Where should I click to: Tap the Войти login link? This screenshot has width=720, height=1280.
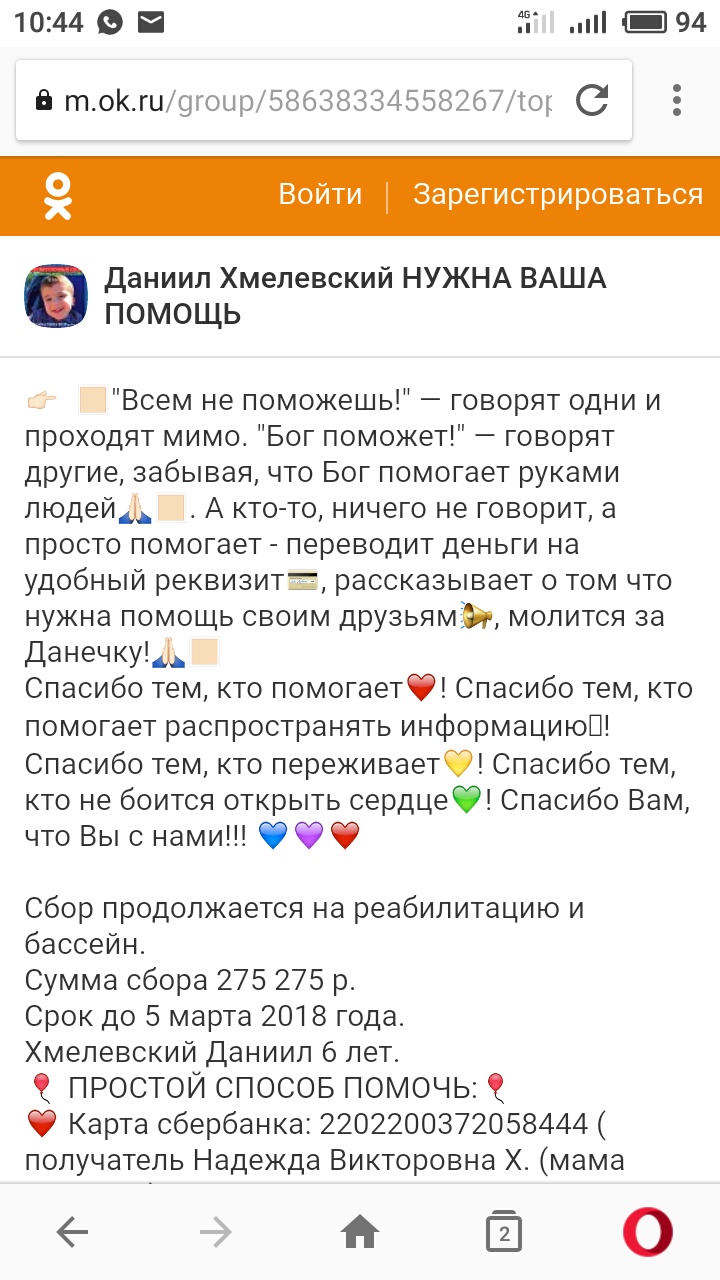(320, 194)
